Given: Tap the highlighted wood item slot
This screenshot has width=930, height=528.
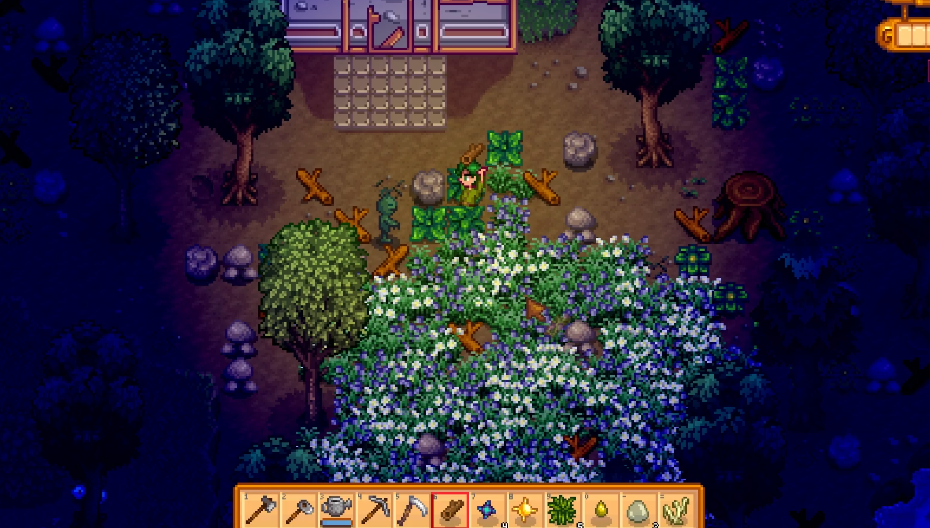Looking at the screenshot, I should [449, 510].
